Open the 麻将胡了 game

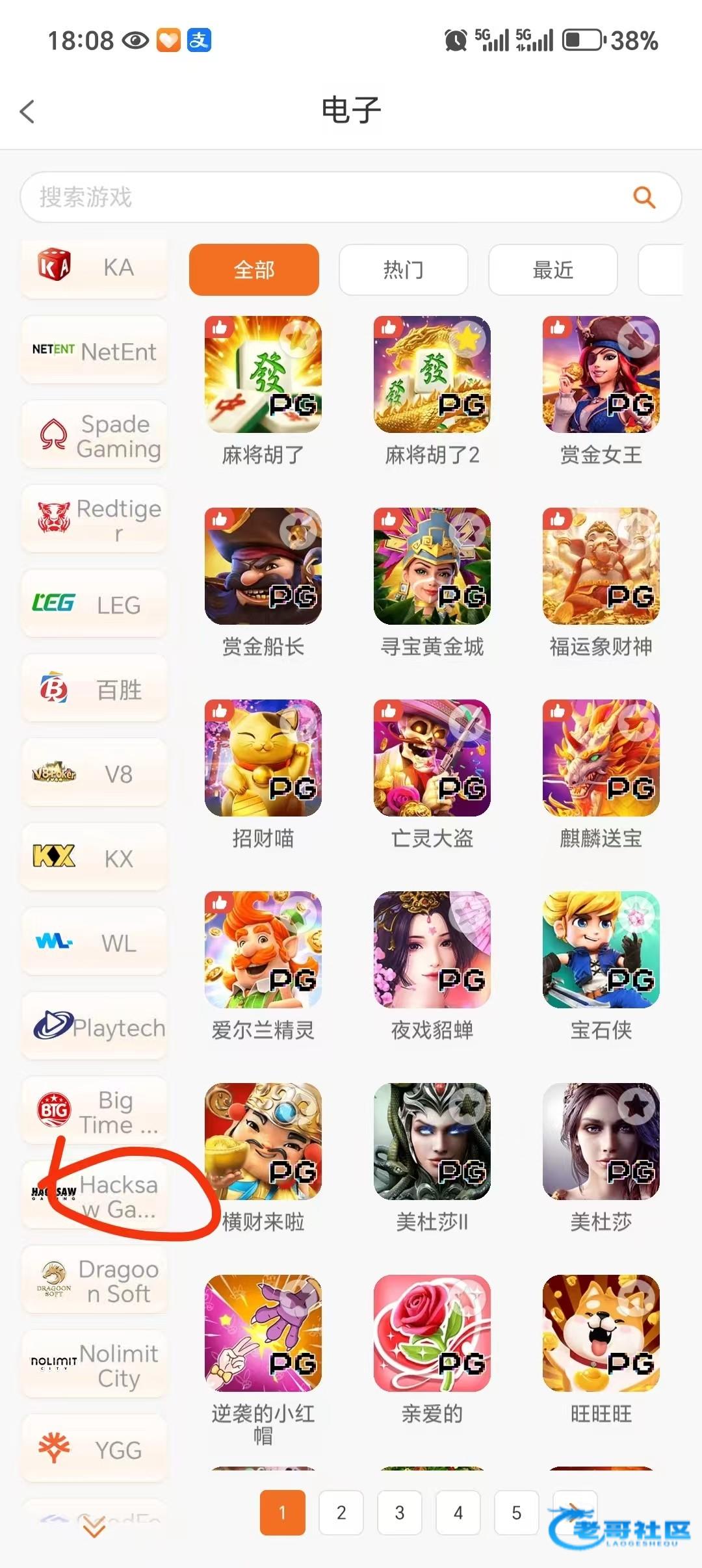point(263,374)
